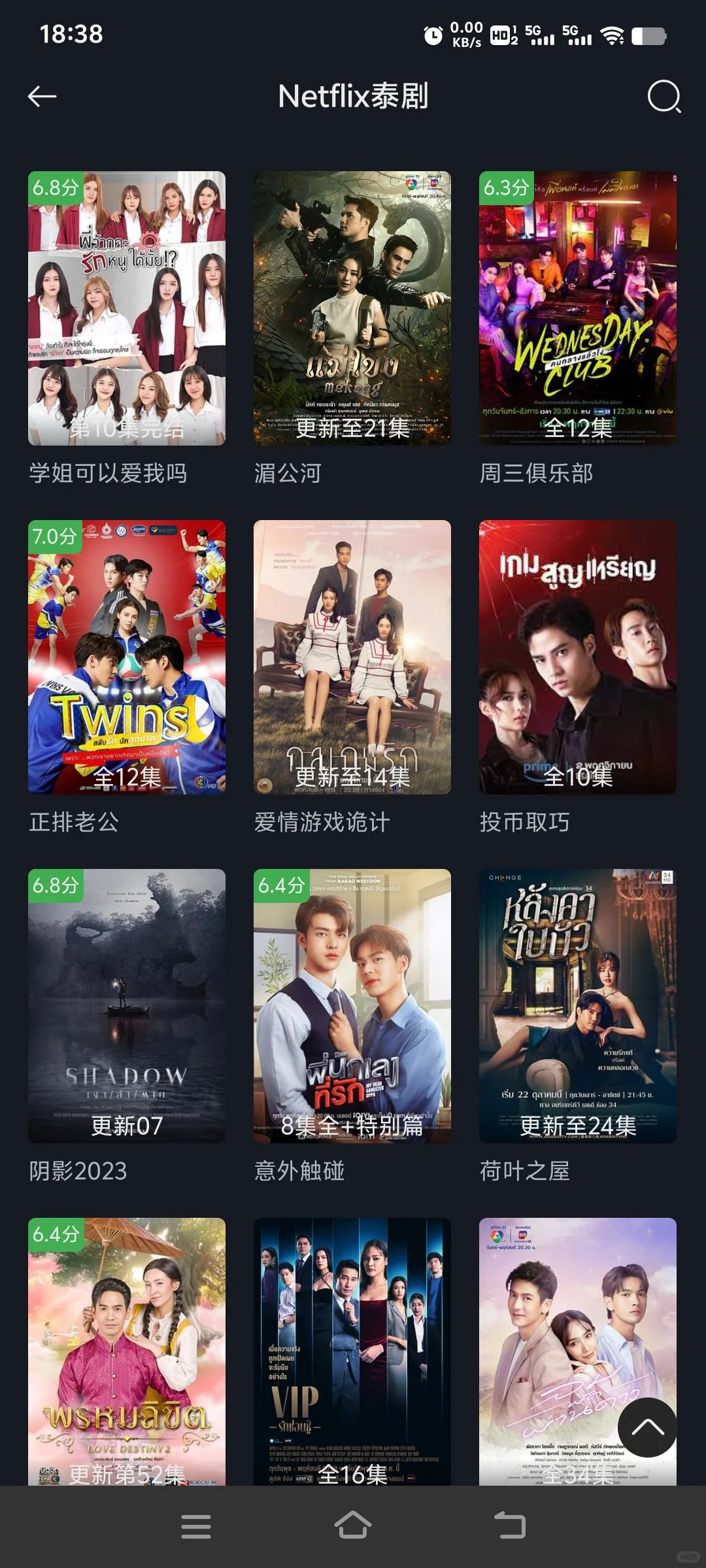The width and height of the screenshot is (706, 1568).
Task: View the 荷叶之屋 series
Action: pyautogui.click(x=578, y=1006)
